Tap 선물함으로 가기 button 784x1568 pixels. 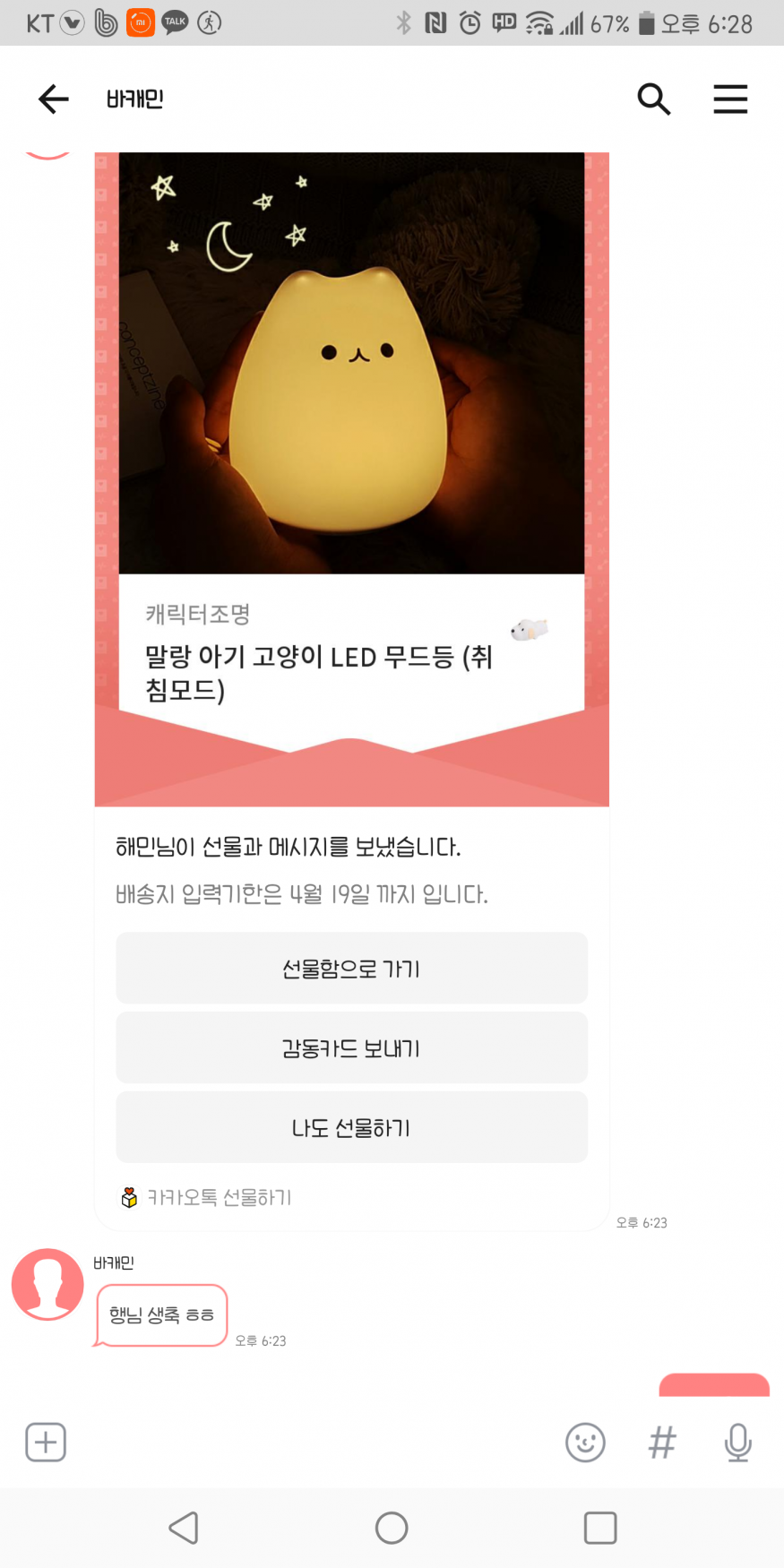tap(351, 969)
